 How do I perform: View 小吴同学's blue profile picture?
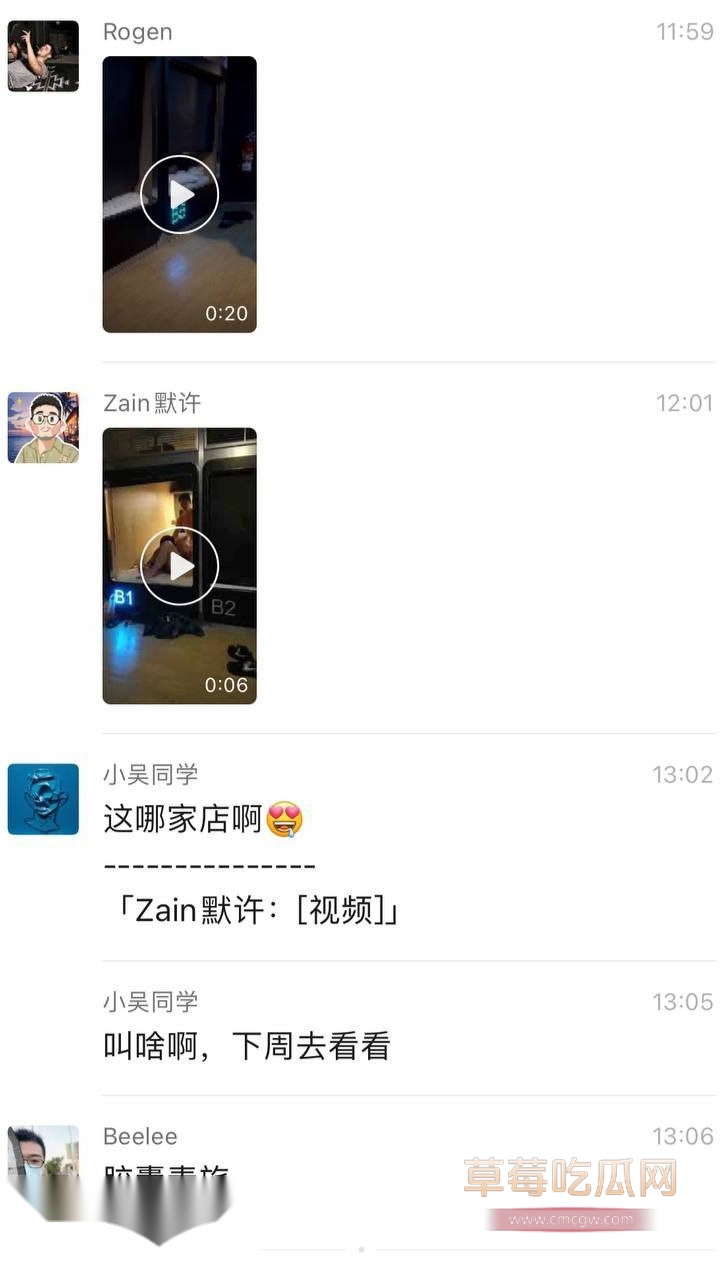point(43,799)
